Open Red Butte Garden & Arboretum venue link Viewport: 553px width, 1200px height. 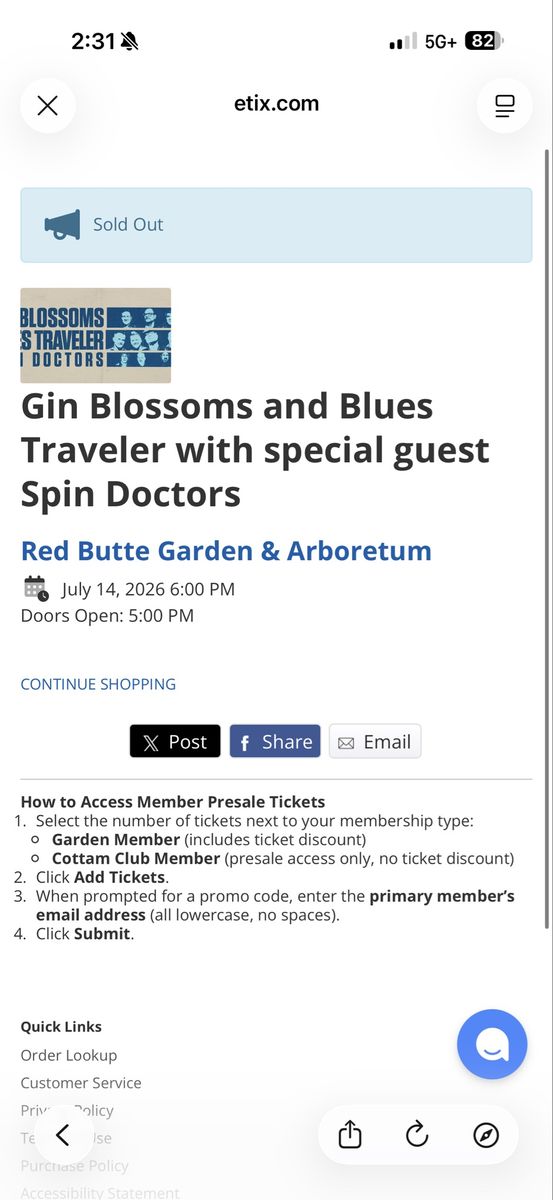pyautogui.click(x=226, y=551)
